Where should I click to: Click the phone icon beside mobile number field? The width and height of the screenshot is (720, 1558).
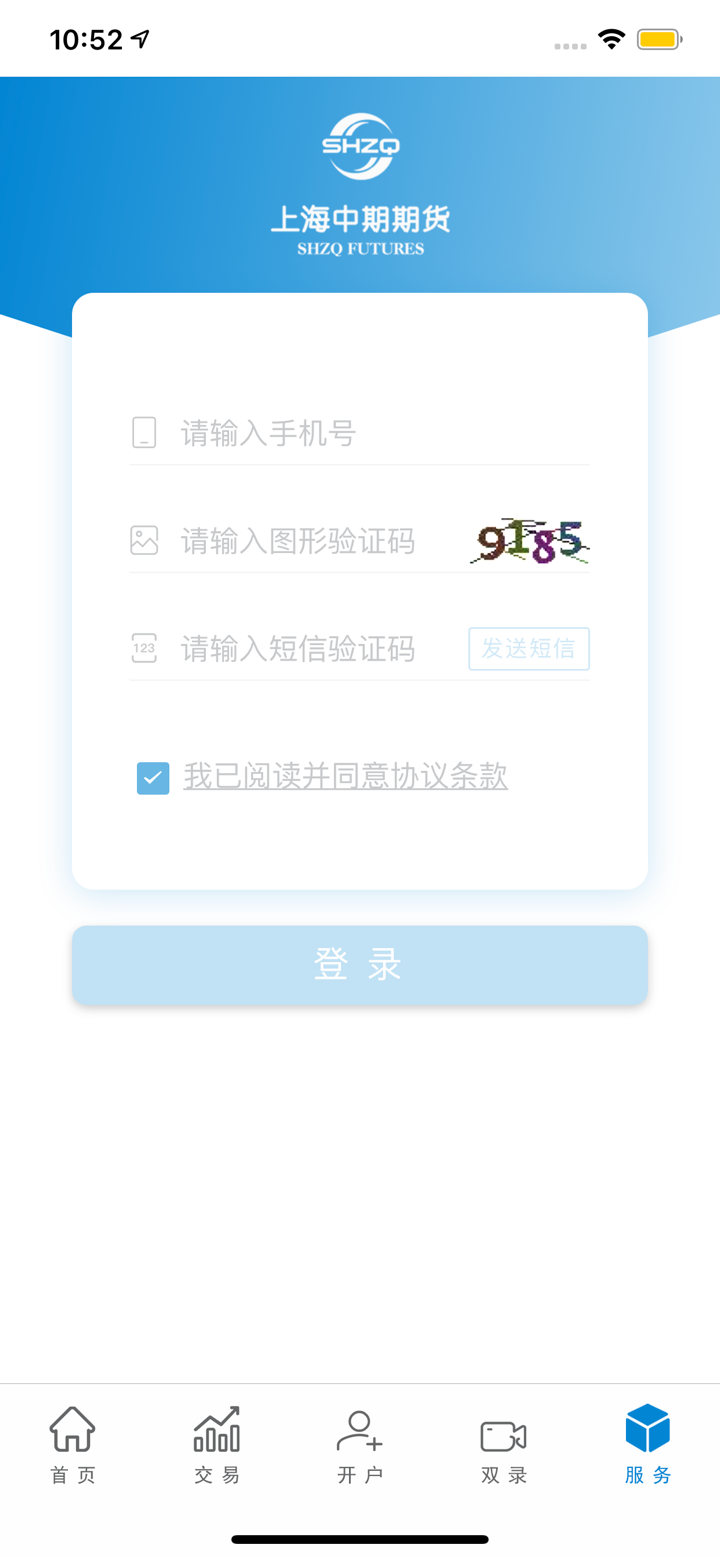click(x=144, y=432)
